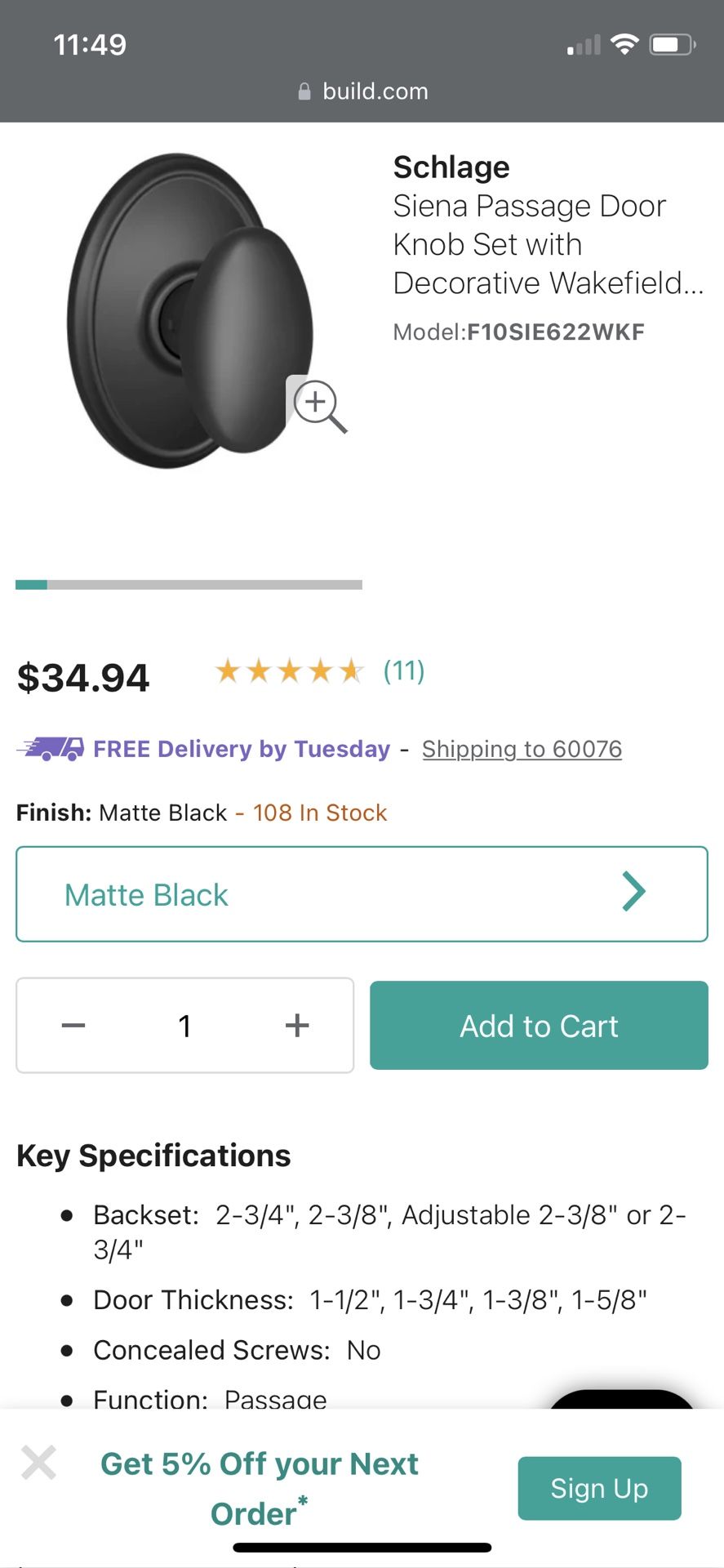Decrease quantity with the minus button
Image resolution: width=724 pixels, height=1568 pixels.
[x=73, y=1026]
